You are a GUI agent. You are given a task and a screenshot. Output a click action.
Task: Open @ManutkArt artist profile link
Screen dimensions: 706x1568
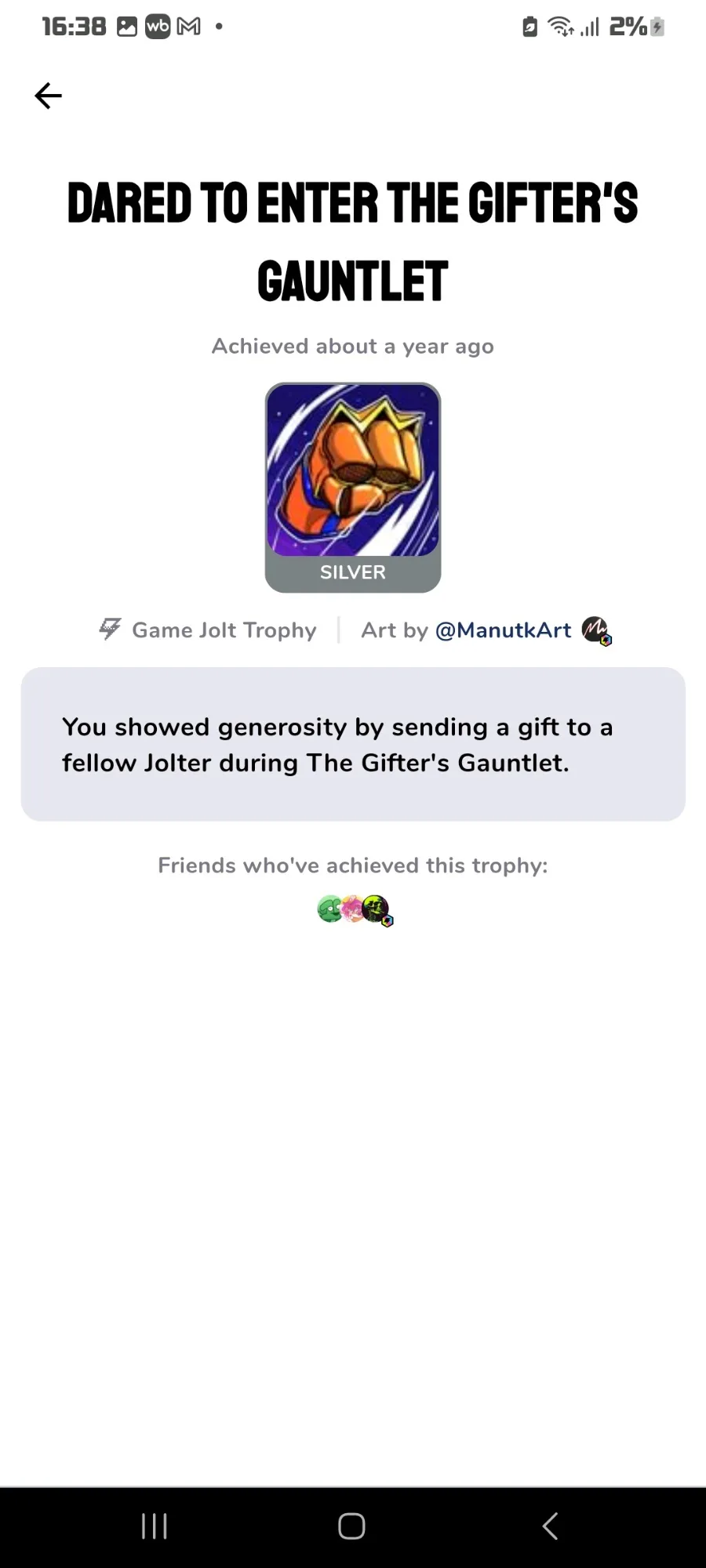click(503, 630)
